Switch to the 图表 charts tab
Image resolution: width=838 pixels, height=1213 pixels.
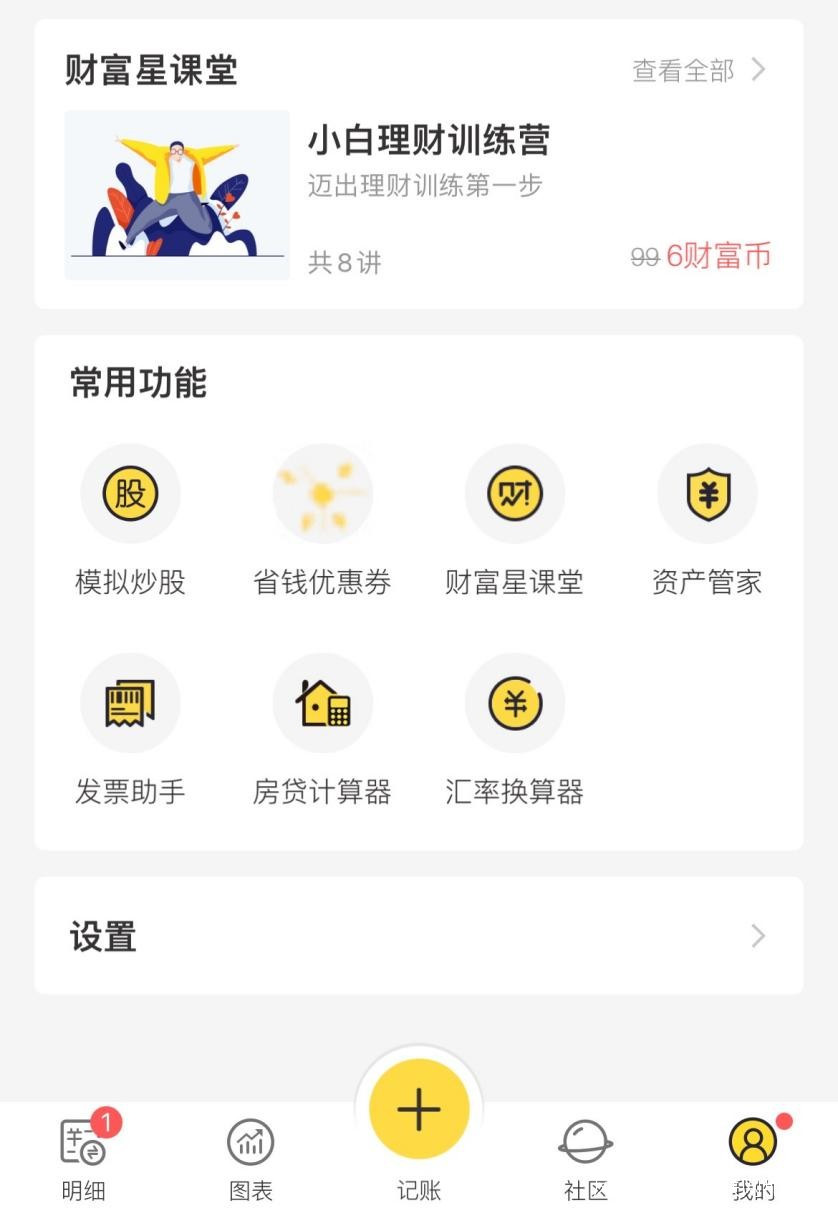[x=250, y=1158]
